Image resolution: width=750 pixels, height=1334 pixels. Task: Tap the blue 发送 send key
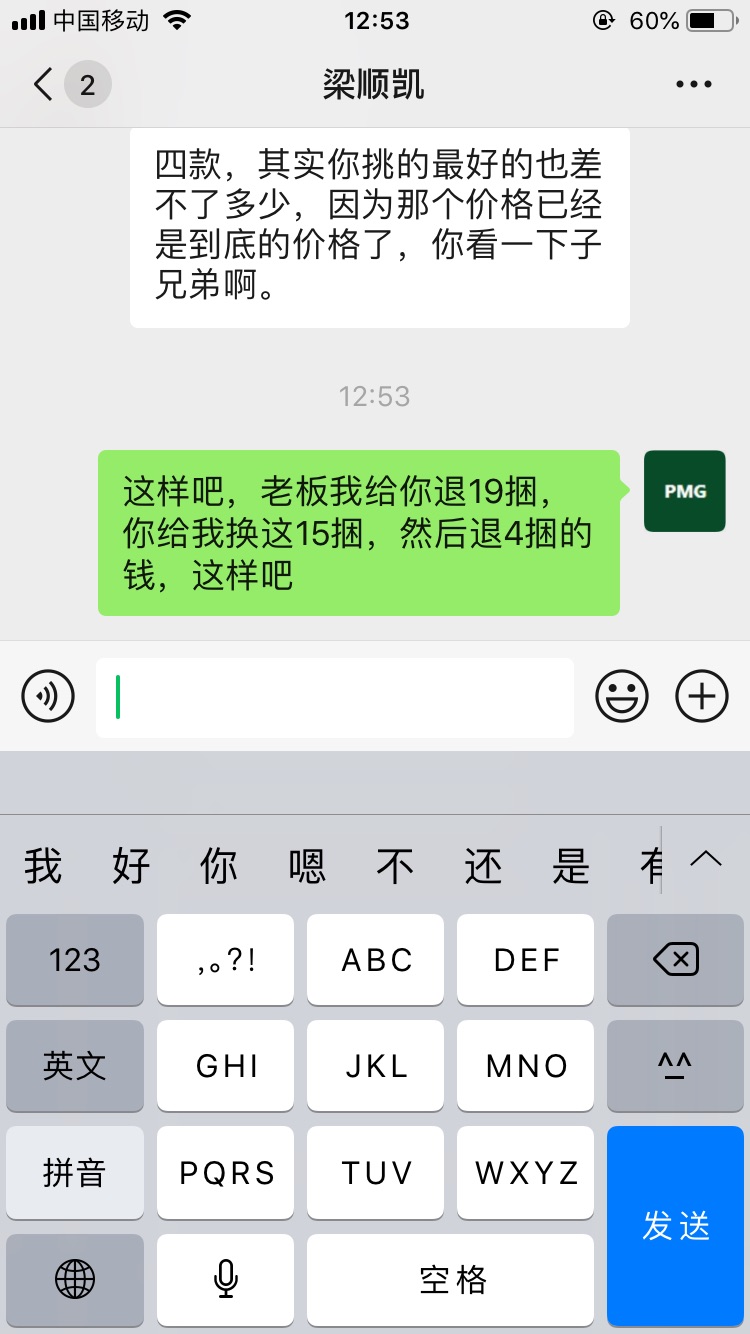tap(676, 1226)
